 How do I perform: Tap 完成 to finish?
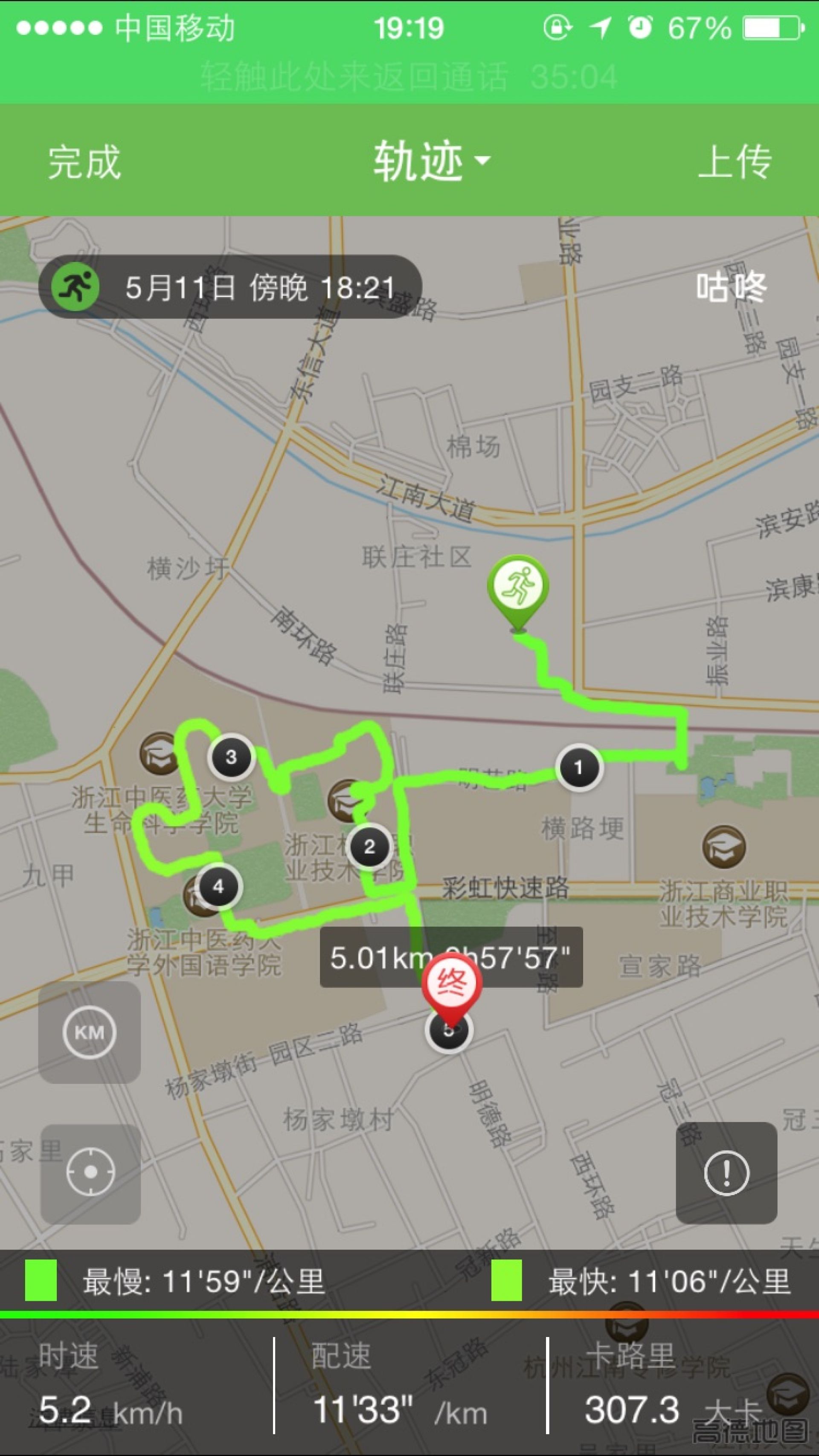(84, 162)
